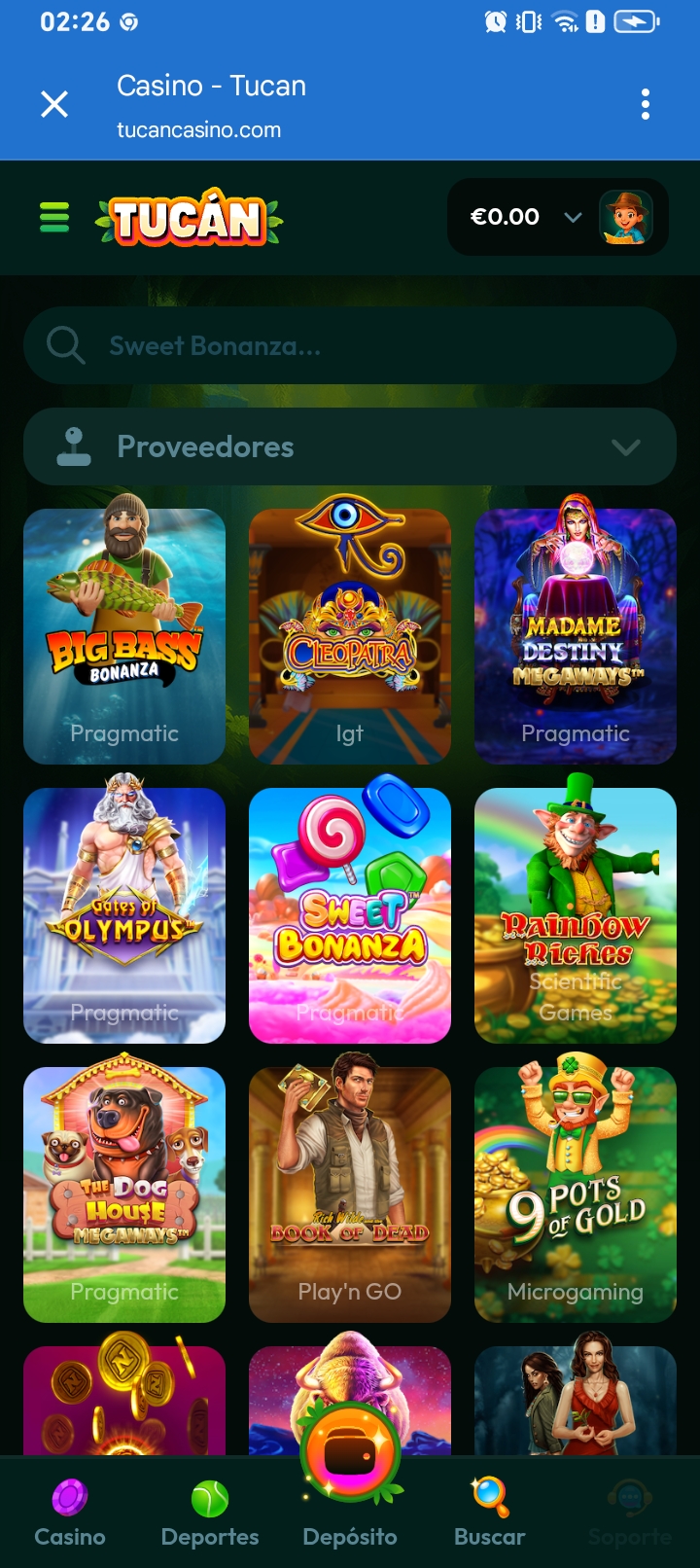This screenshot has width=700, height=1568.
Task: Open 9 Pots of Gold by Microgaming
Action: pyautogui.click(x=576, y=1194)
